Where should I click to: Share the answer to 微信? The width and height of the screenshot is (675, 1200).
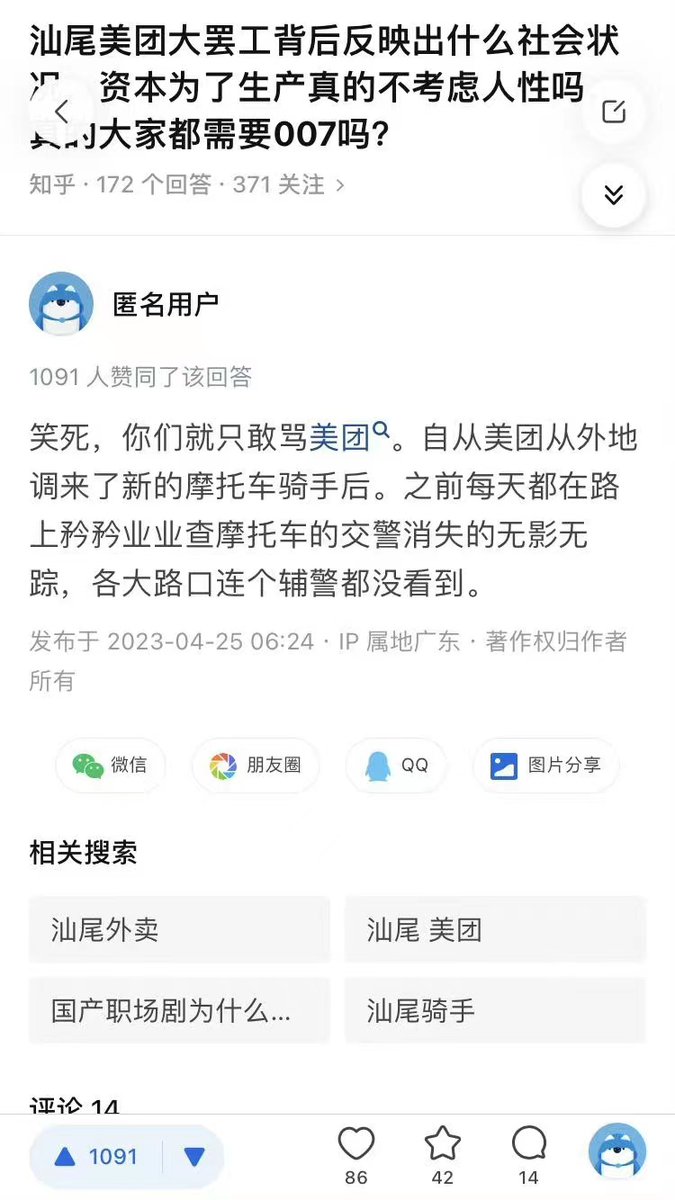point(110,765)
